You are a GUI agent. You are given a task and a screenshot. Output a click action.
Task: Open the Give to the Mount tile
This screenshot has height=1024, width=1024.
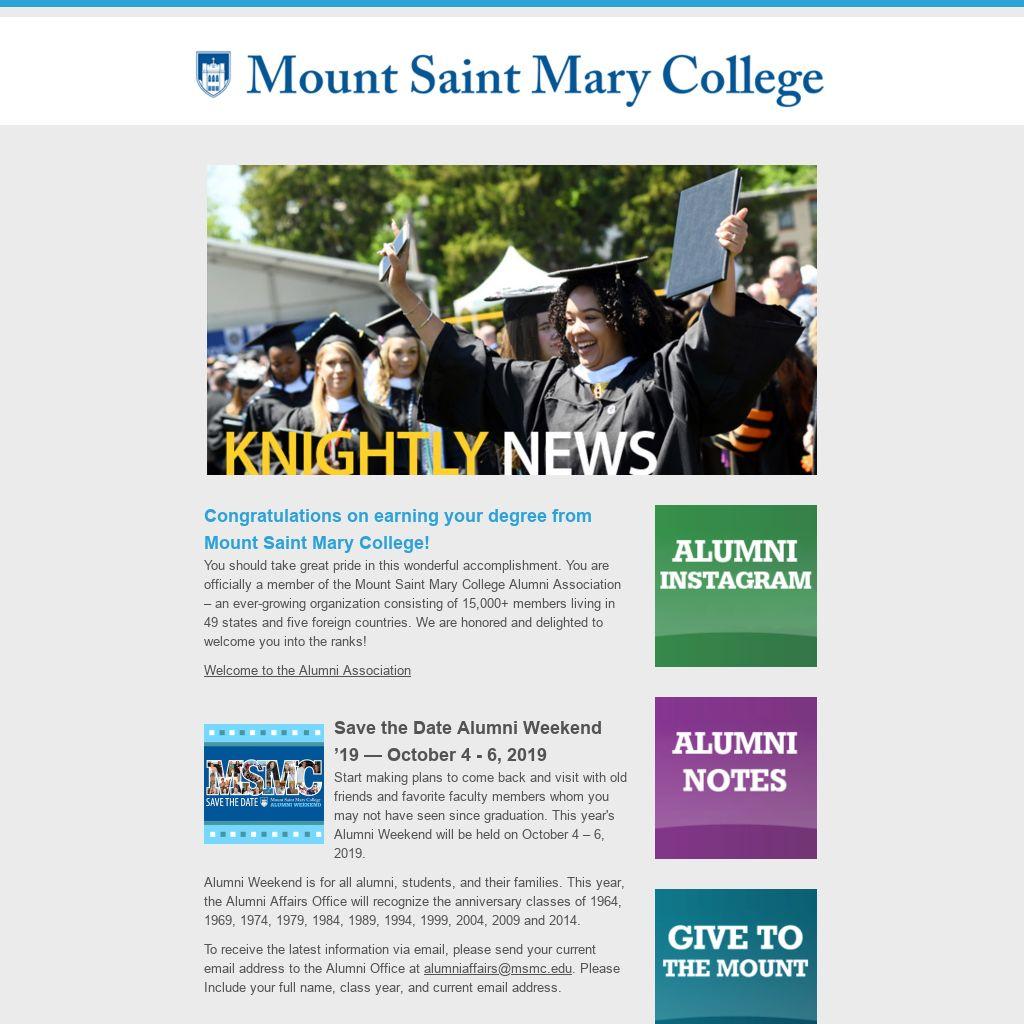[x=735, y=955]
